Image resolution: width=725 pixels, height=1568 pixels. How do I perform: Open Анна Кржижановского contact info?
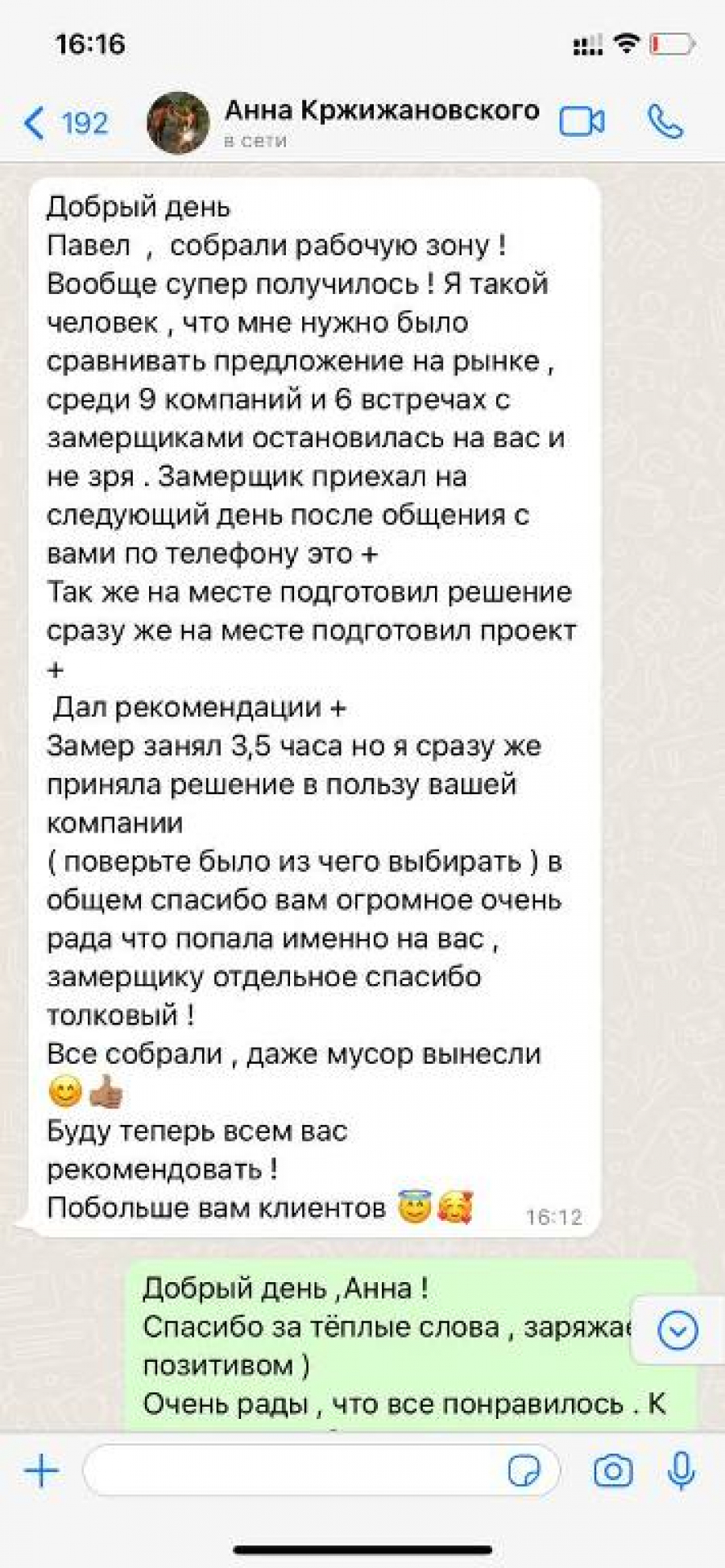click(381, 121)
